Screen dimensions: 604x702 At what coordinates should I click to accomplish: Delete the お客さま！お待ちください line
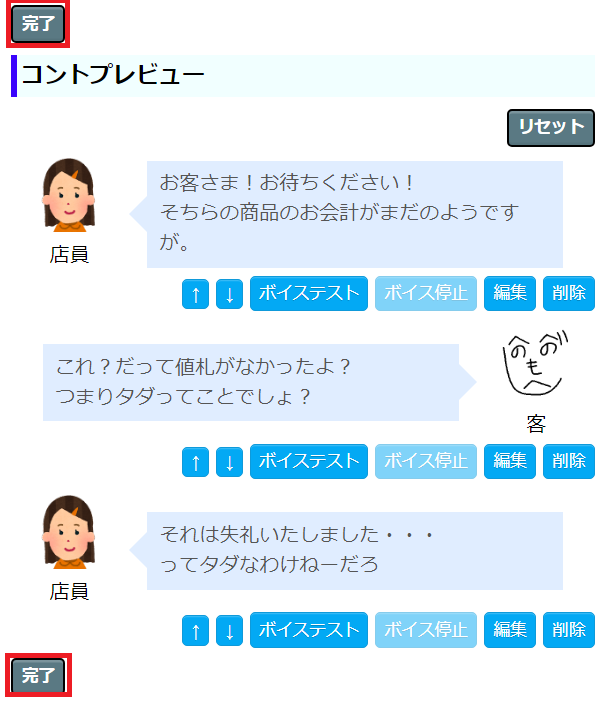click(x=569, y=293)
